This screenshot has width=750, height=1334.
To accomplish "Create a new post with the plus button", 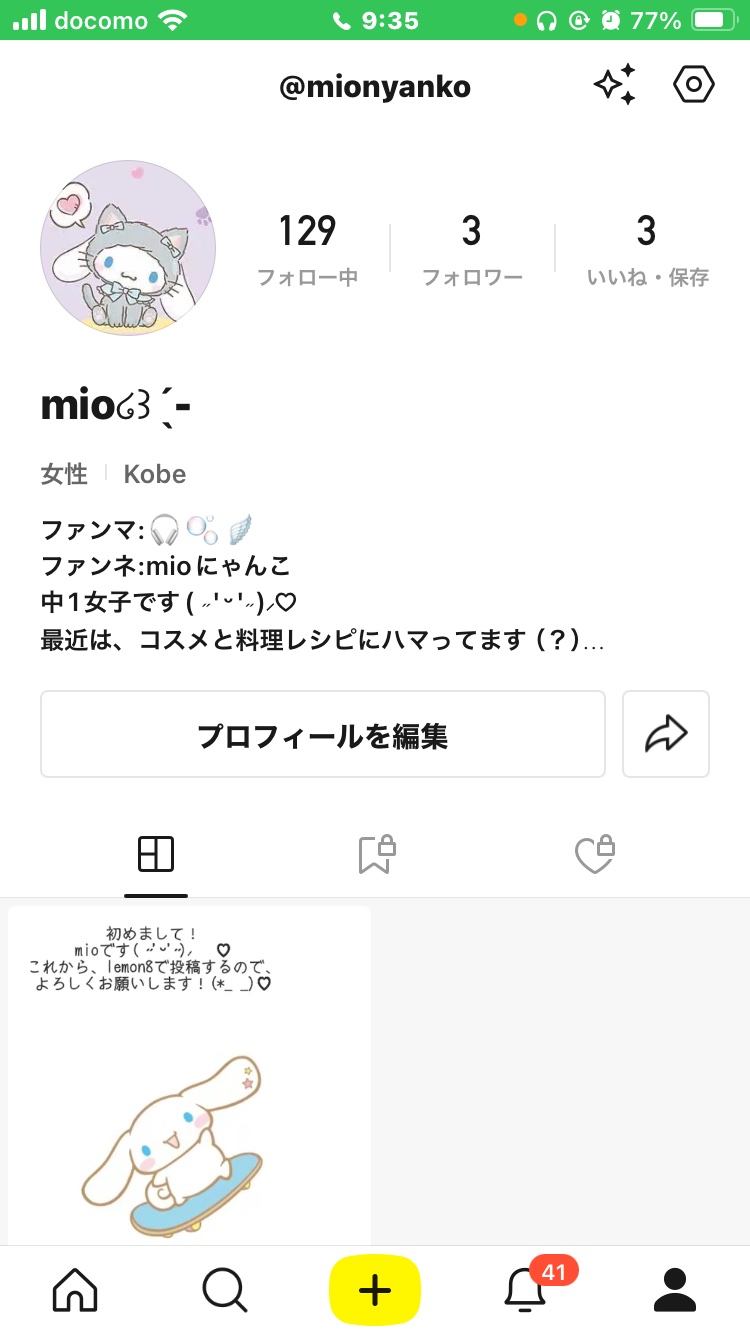I will [375, 1290].
